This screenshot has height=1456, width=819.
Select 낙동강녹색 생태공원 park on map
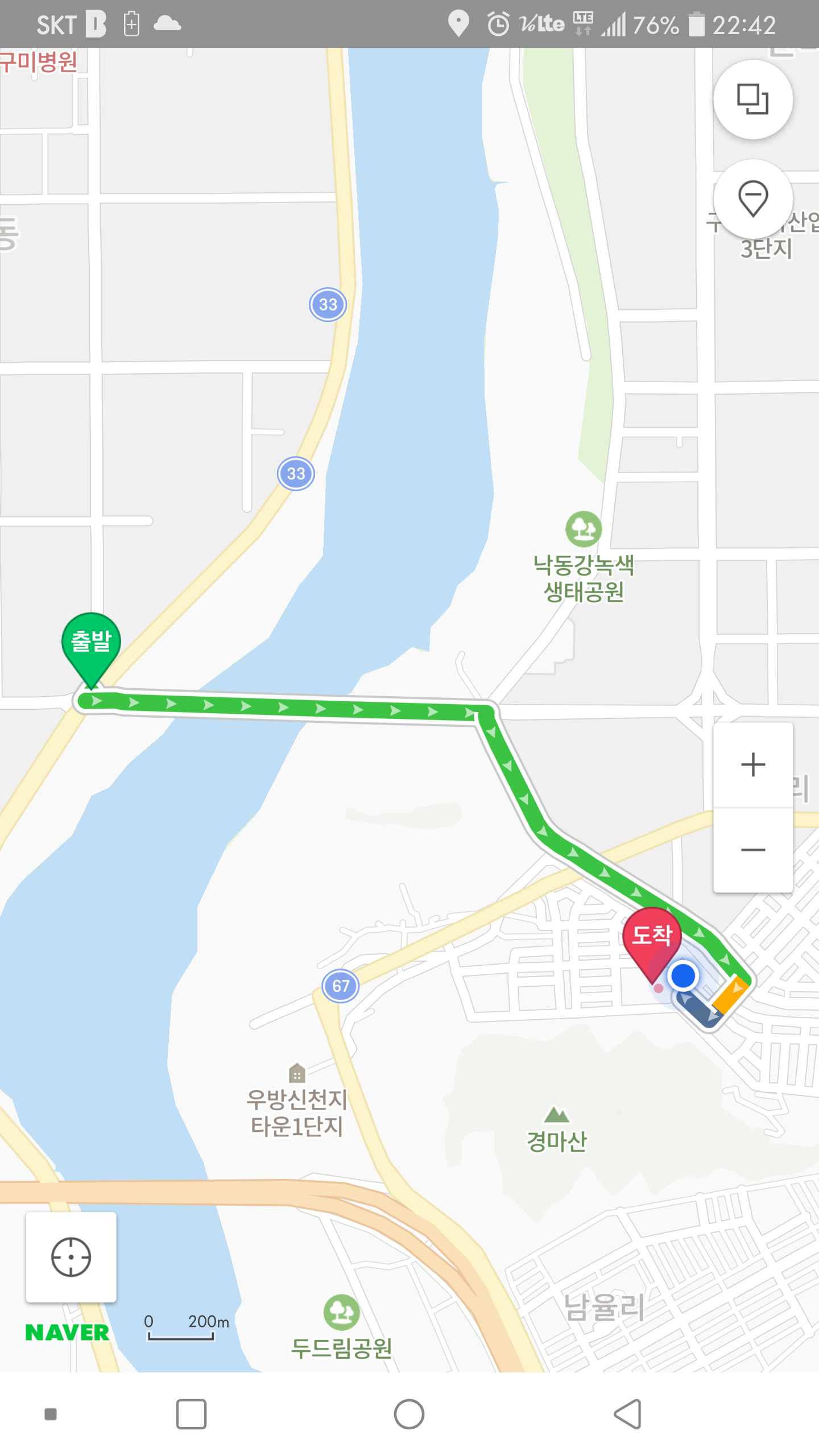pos(584,529)
